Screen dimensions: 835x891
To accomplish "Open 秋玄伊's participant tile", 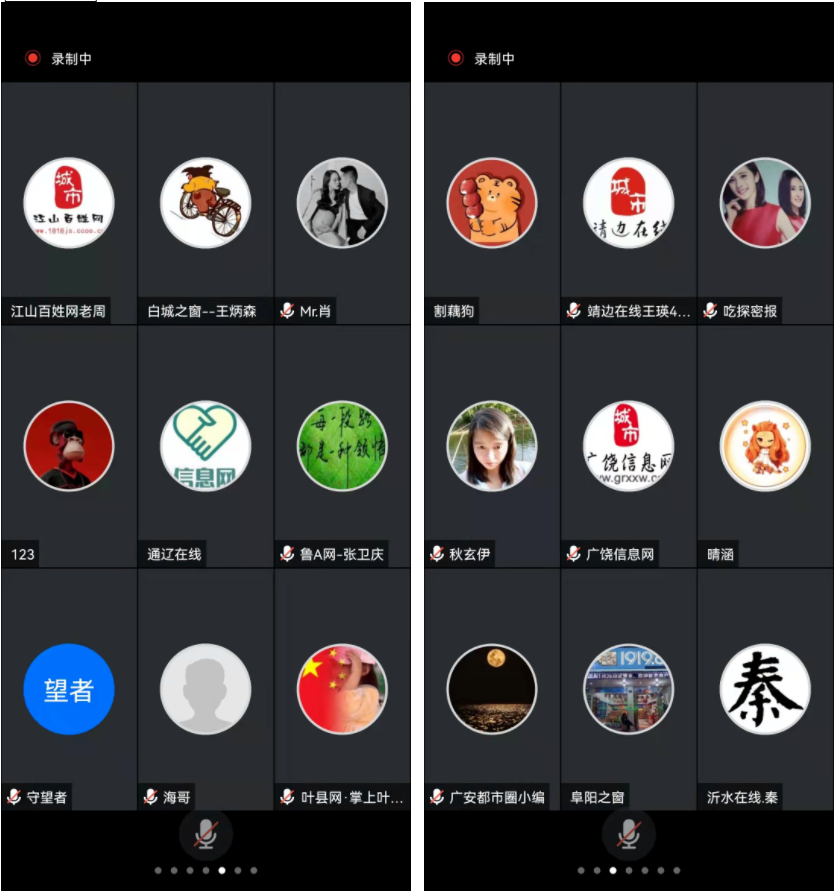I will [x=492, y=446].
